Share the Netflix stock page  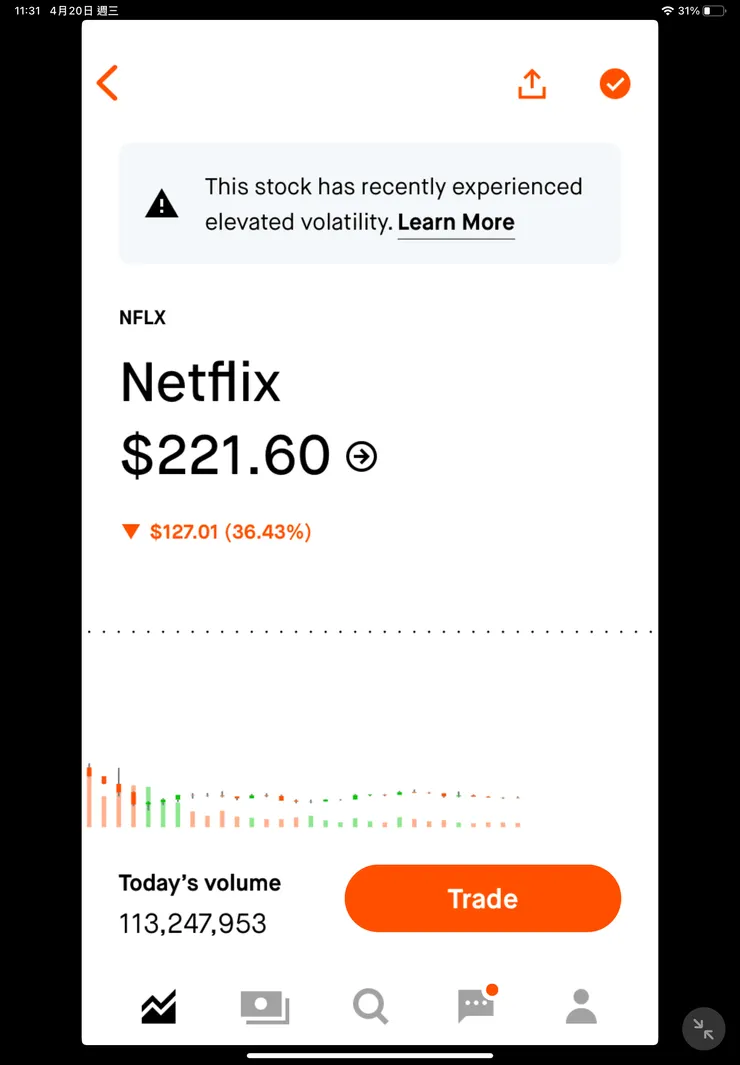click(x=532, y=85)
